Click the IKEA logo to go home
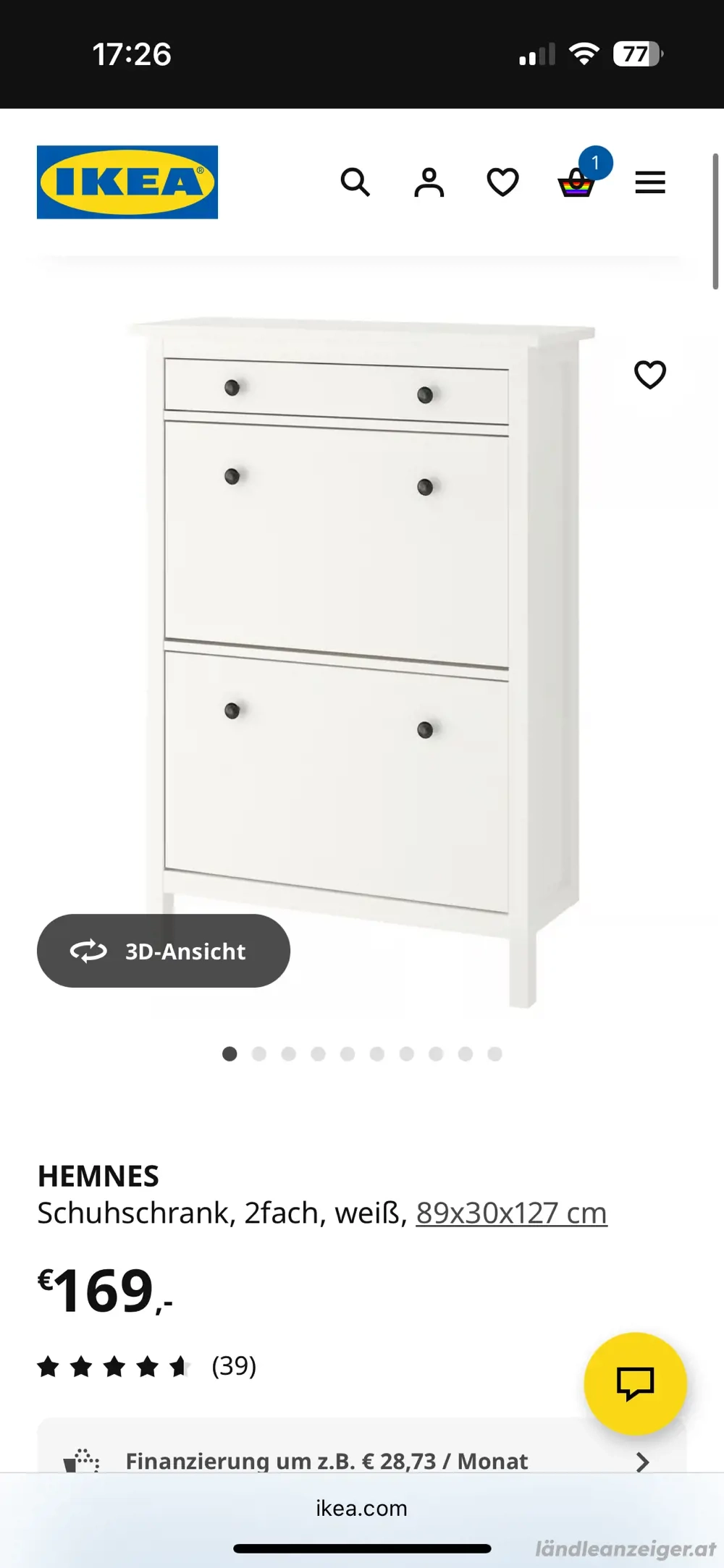This screenshot has width=724, height=1568. point(127,182)
